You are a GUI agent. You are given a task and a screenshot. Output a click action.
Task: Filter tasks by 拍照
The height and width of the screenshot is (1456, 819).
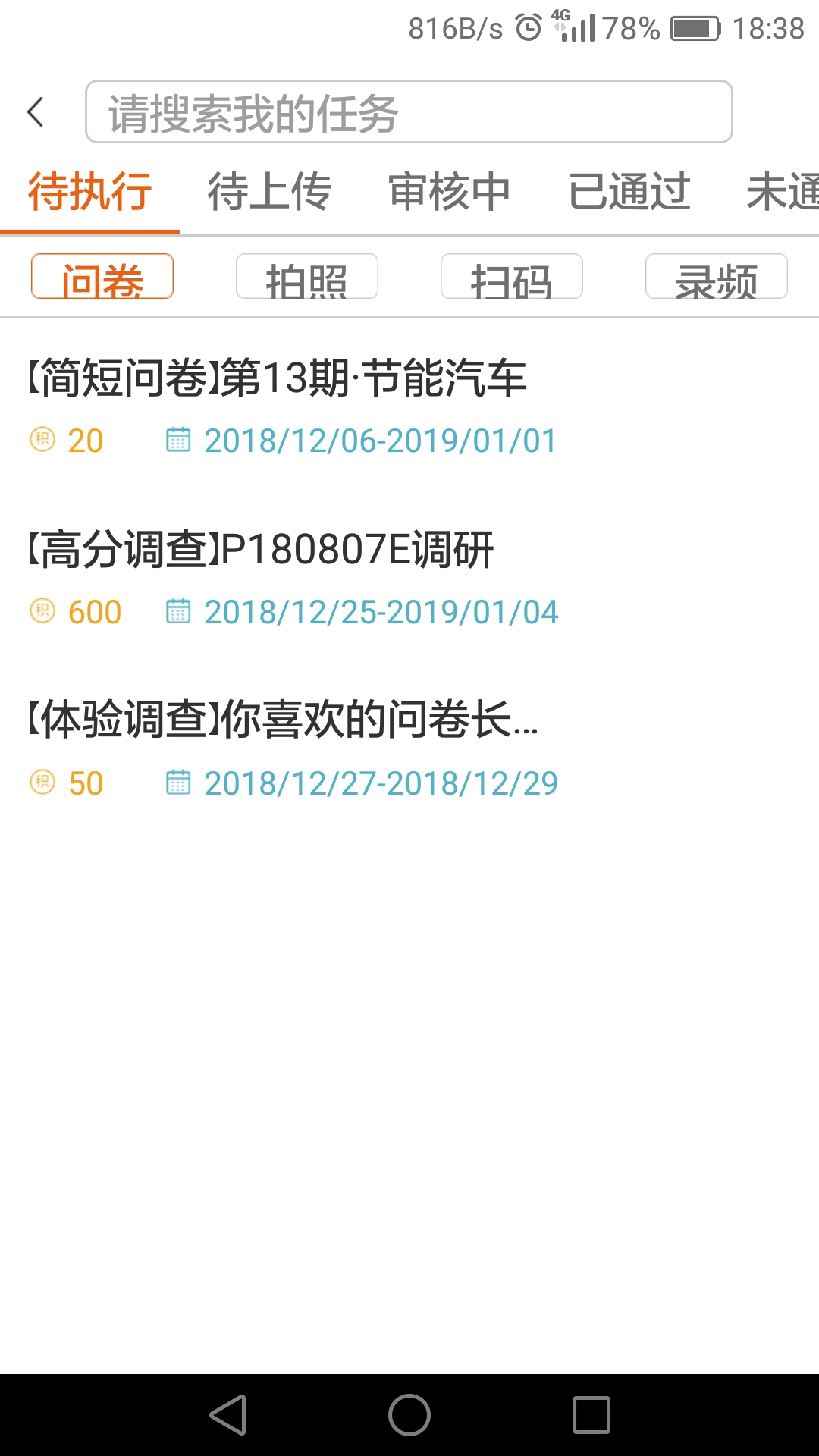pyautogui.click(x=307, y=278)
